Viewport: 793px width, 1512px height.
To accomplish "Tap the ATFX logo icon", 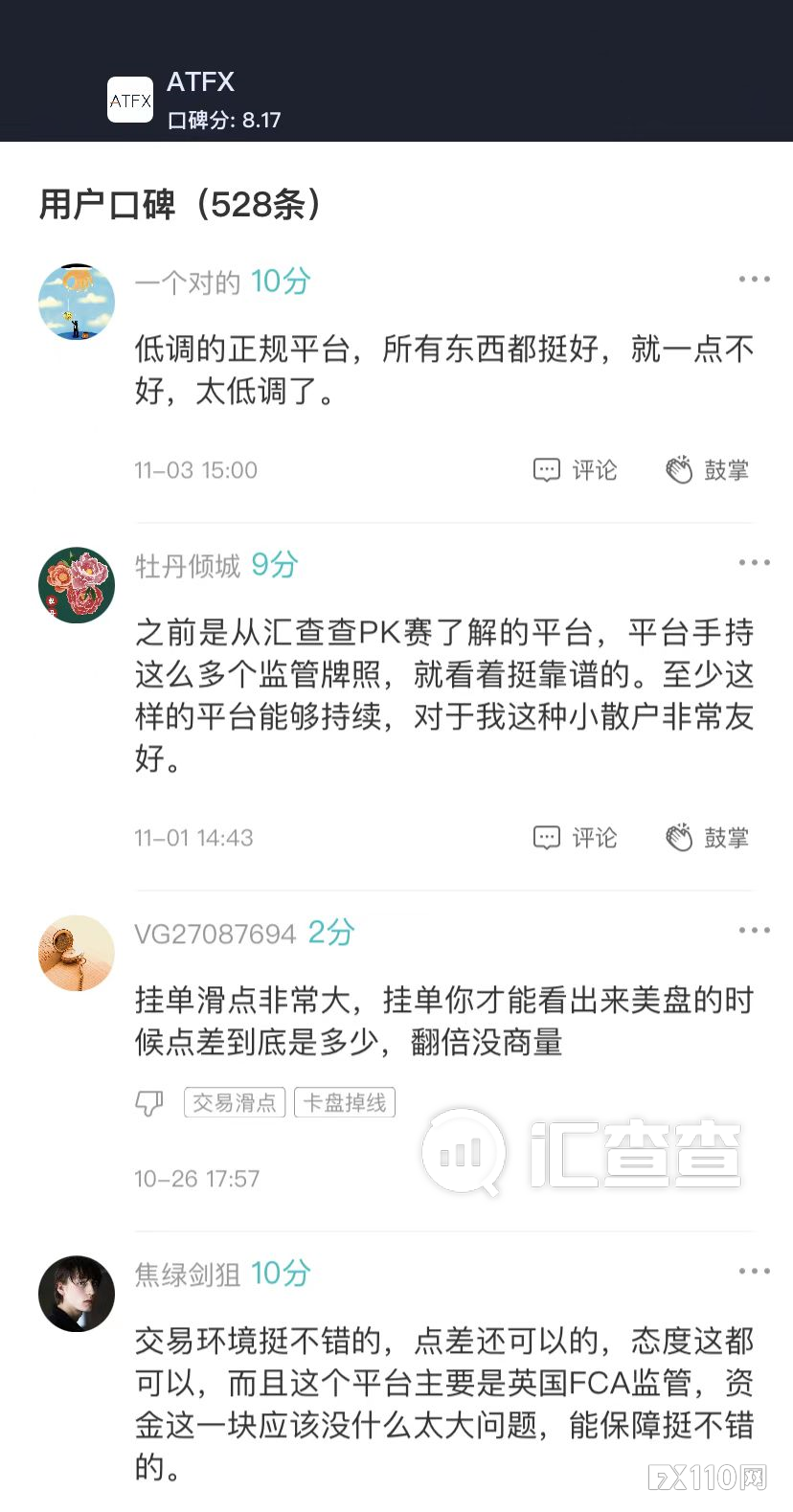I will coord(130,99).
